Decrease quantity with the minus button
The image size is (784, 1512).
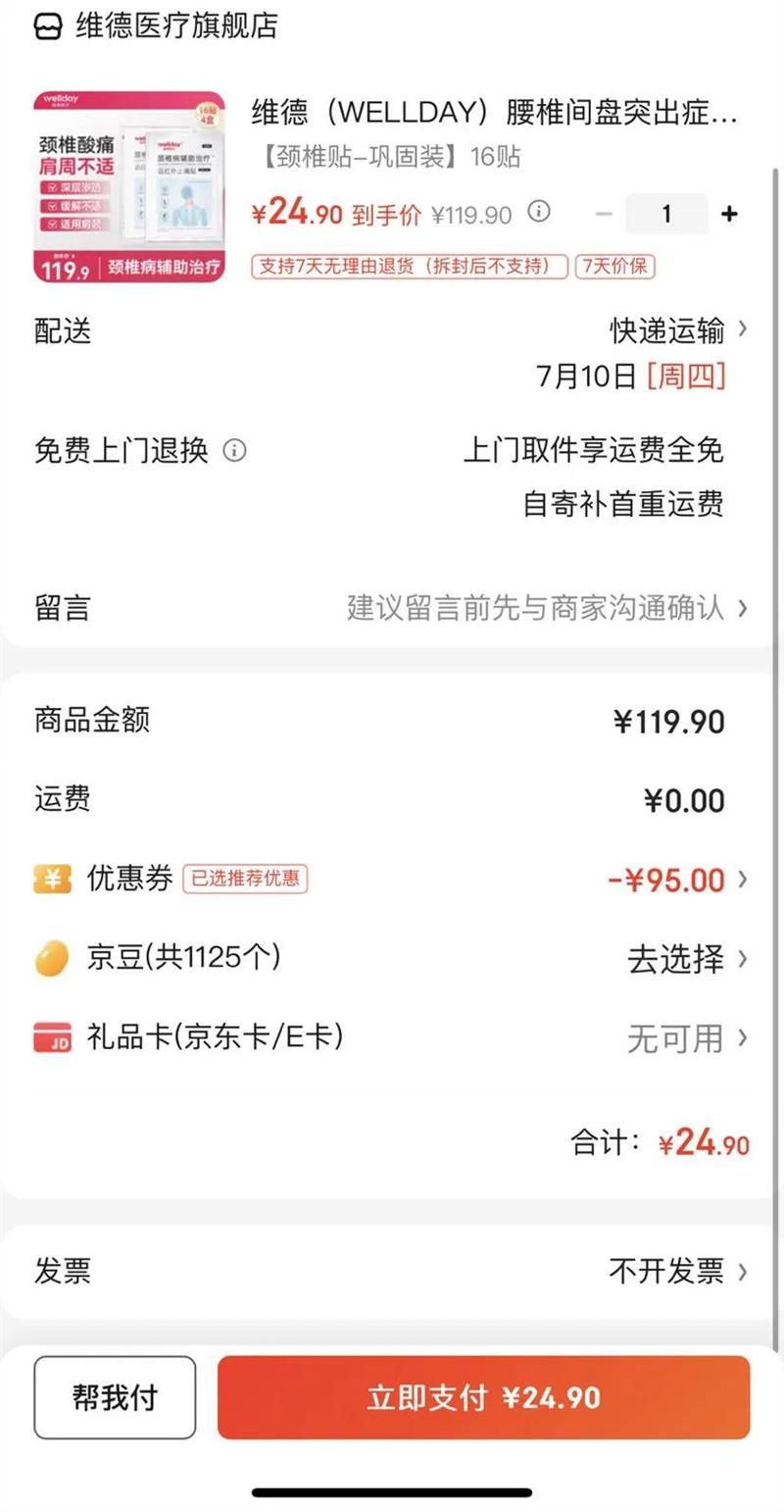(x=604, y=214)
